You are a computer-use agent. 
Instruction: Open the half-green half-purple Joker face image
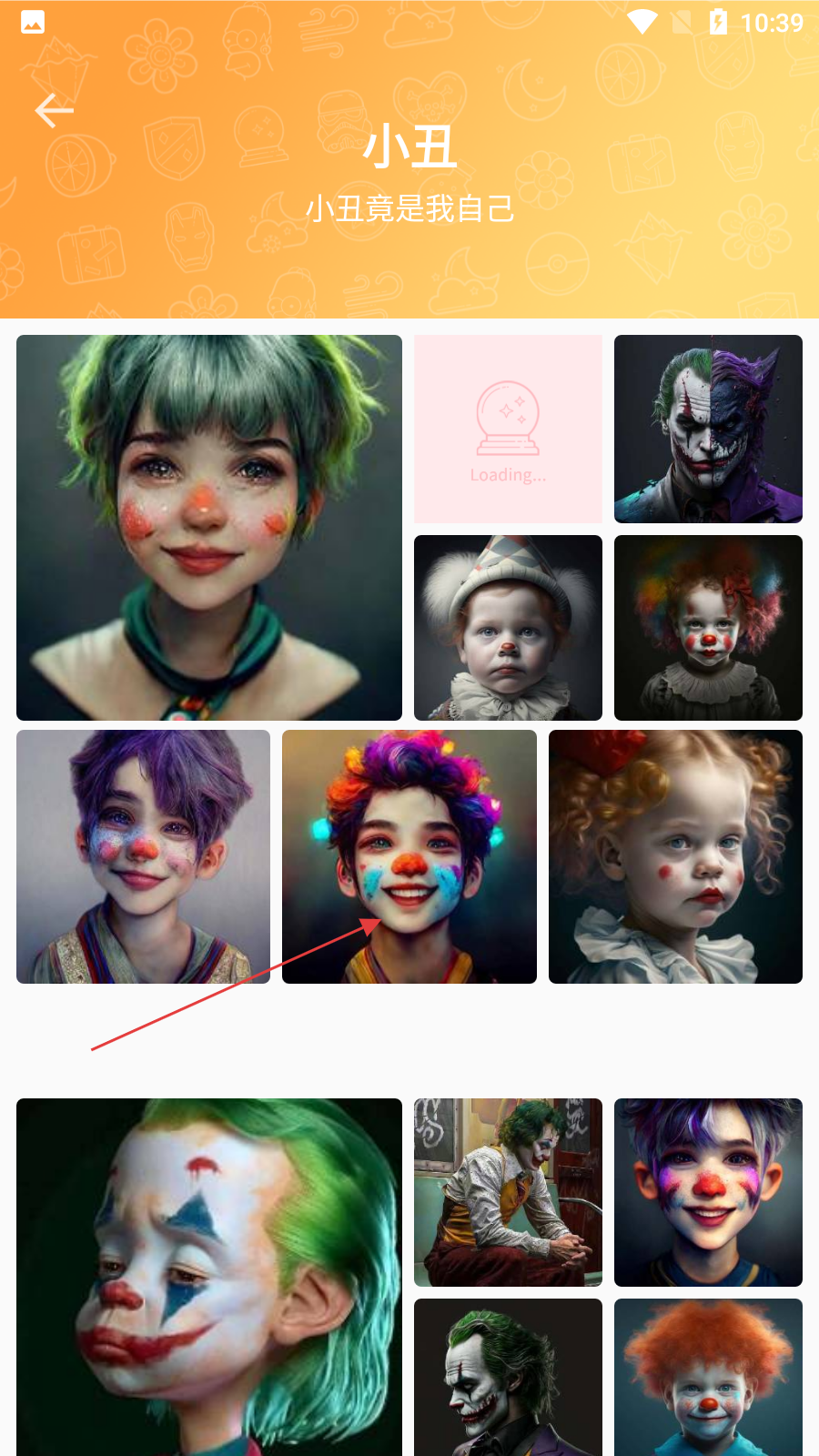pyautogui.click(x=708, y=429)
